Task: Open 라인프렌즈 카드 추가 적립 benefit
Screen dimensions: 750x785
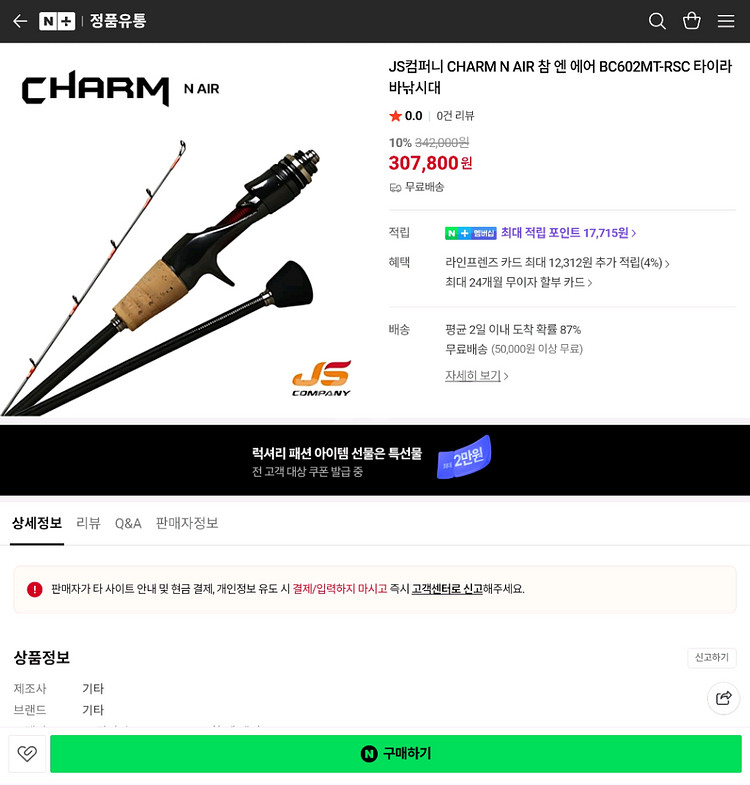Action: pos(557,263)
